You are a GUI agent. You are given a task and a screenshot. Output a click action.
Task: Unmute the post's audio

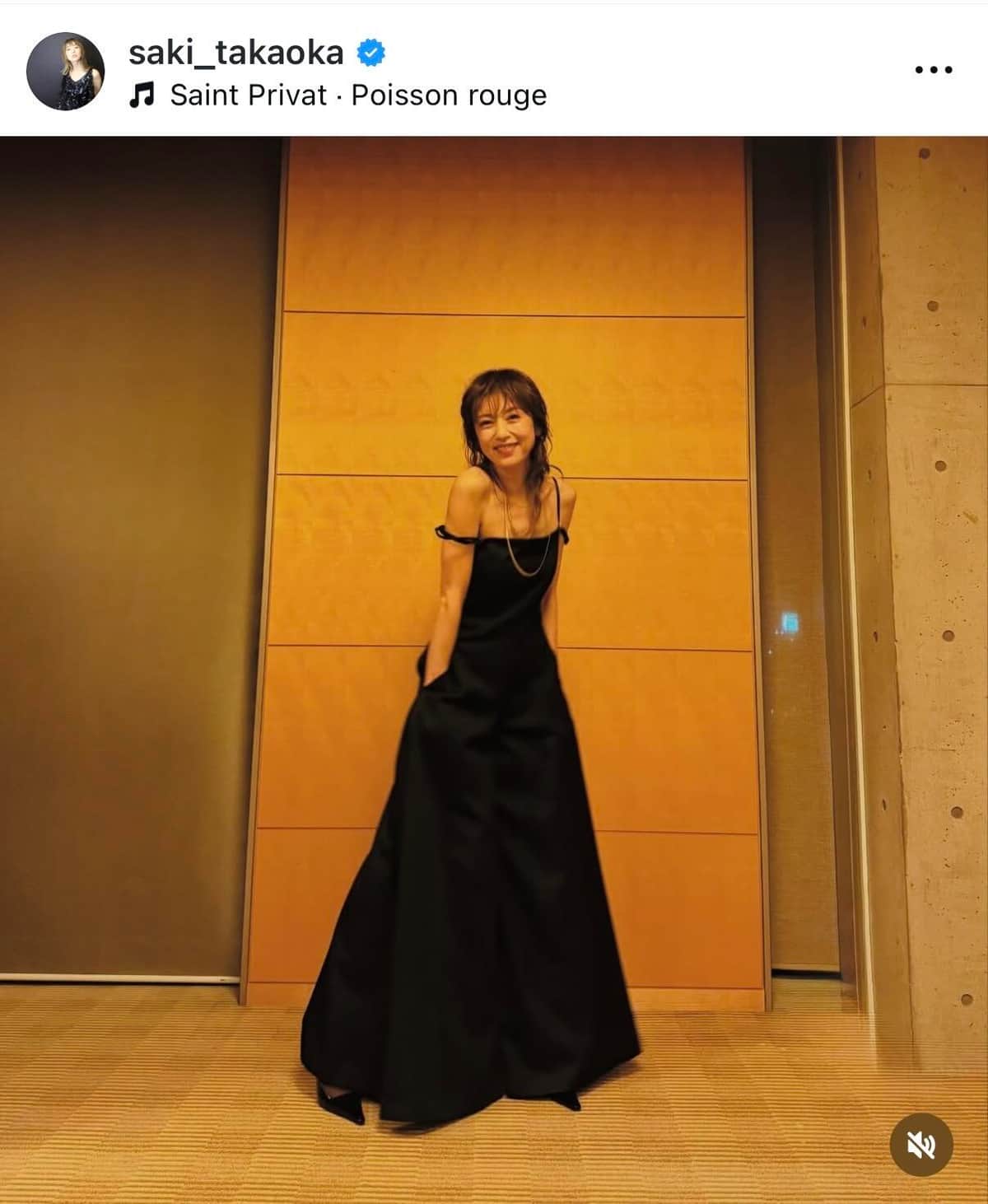pyautogui.click(x=921, y=1144)
